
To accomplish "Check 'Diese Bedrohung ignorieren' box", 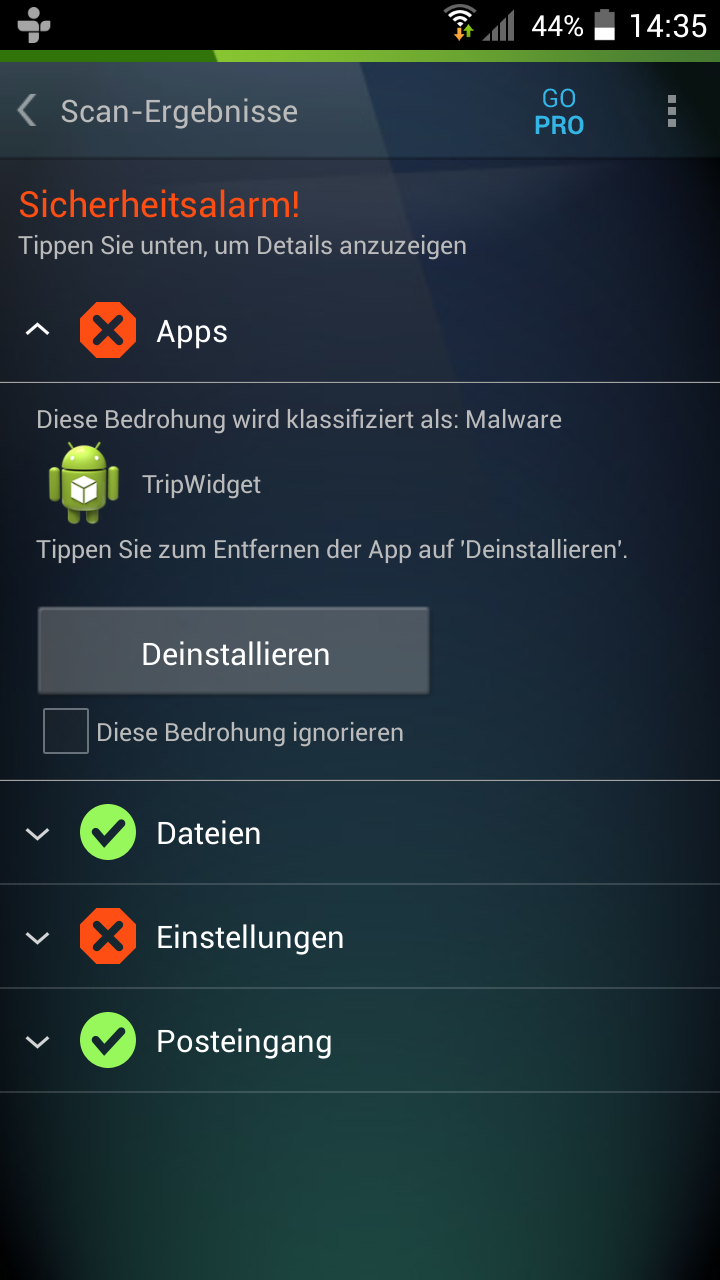I will pyautogui.click(x=66, y=731).
